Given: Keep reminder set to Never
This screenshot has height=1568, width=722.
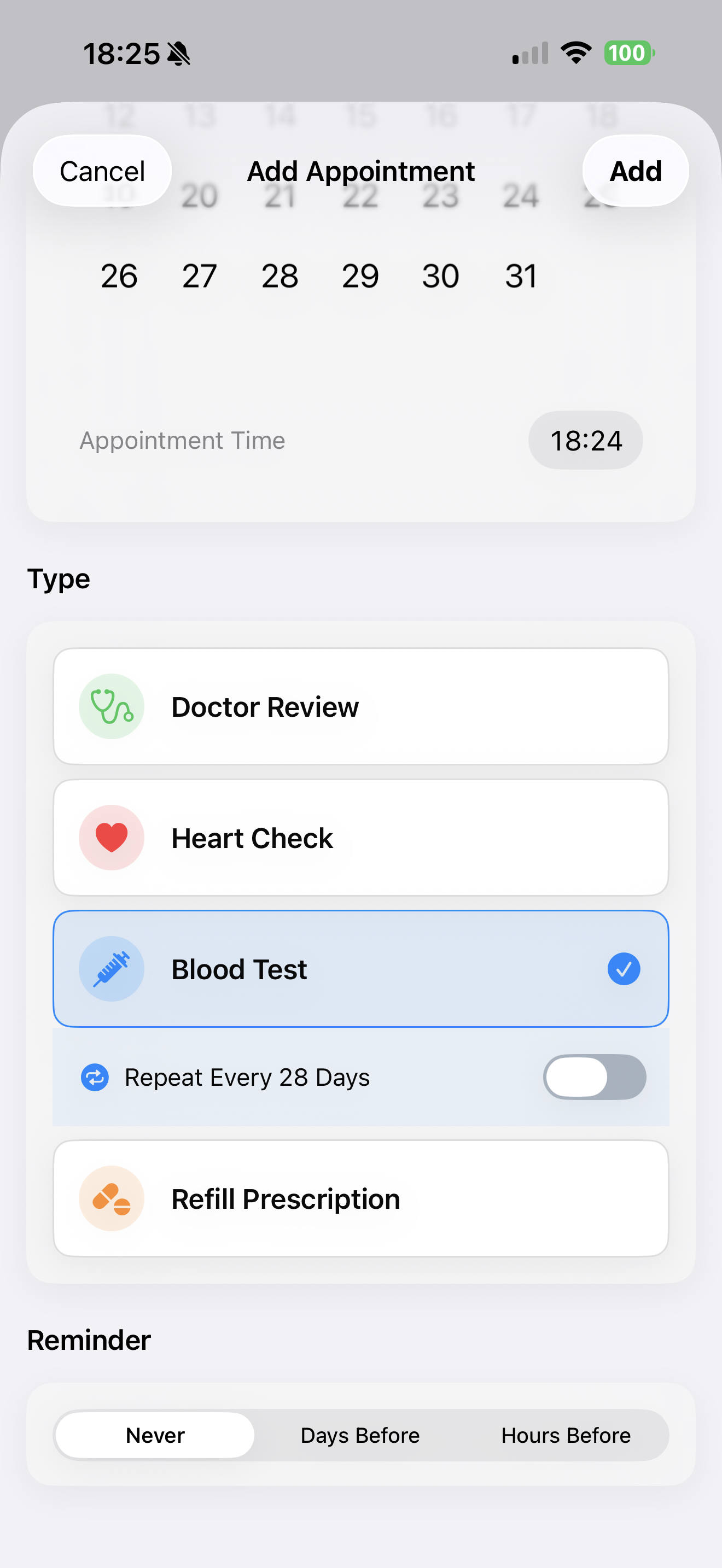Looking at the screenshot, I should click(155, 1435).
